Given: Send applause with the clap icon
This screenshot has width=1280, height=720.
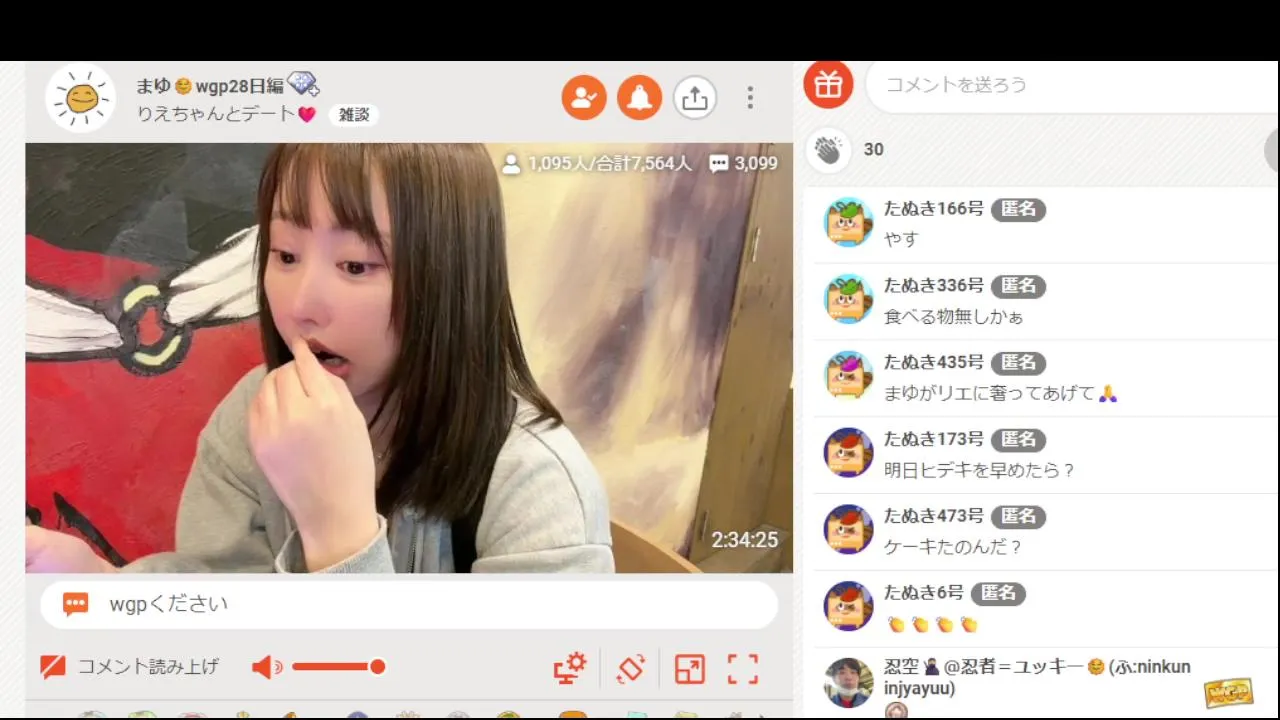Looking at the screenshot, I should (828, 150).
